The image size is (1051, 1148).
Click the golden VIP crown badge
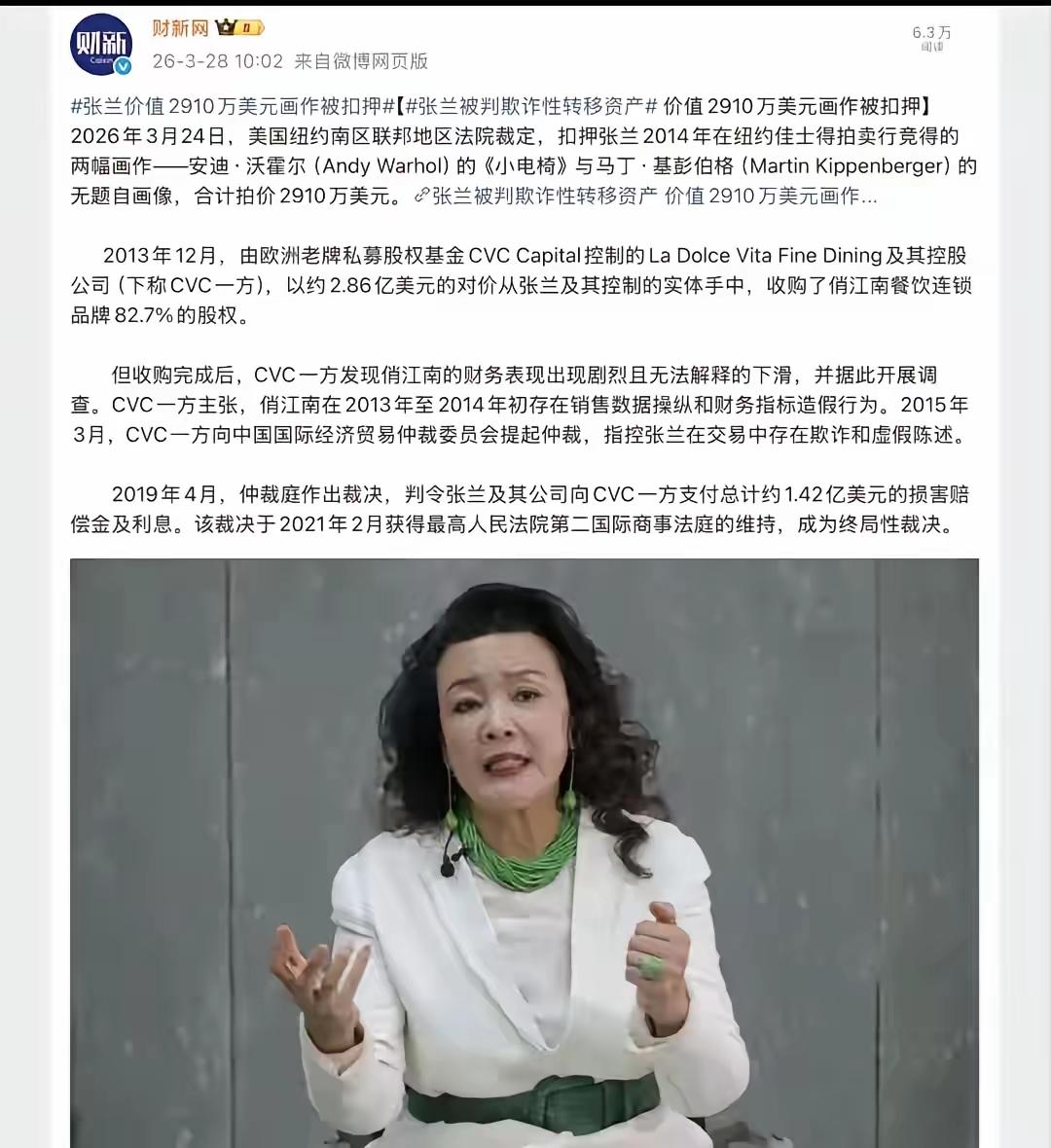coord(223,28)
